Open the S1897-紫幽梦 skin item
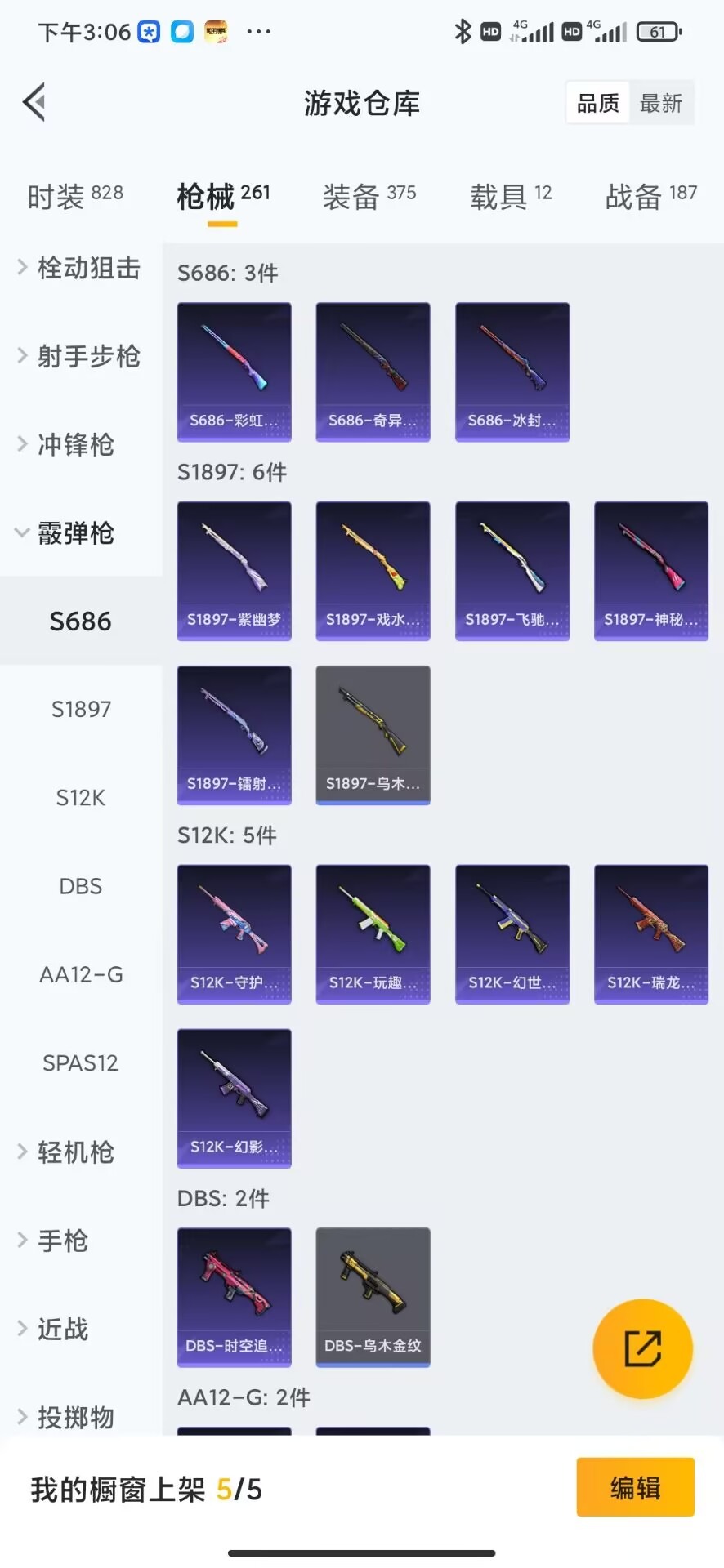 [x=235, y=571]
